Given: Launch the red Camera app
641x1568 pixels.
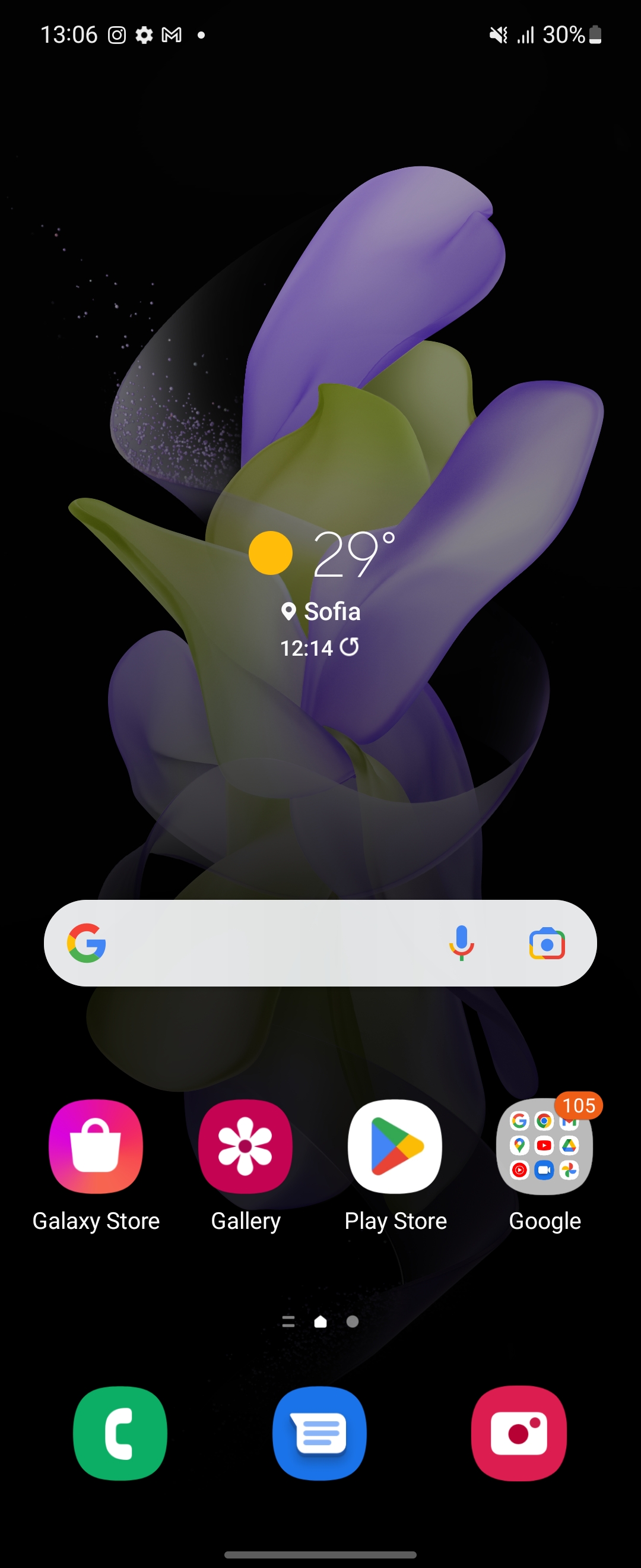Looking at the screenshot, I should (x=519, y=1433).
